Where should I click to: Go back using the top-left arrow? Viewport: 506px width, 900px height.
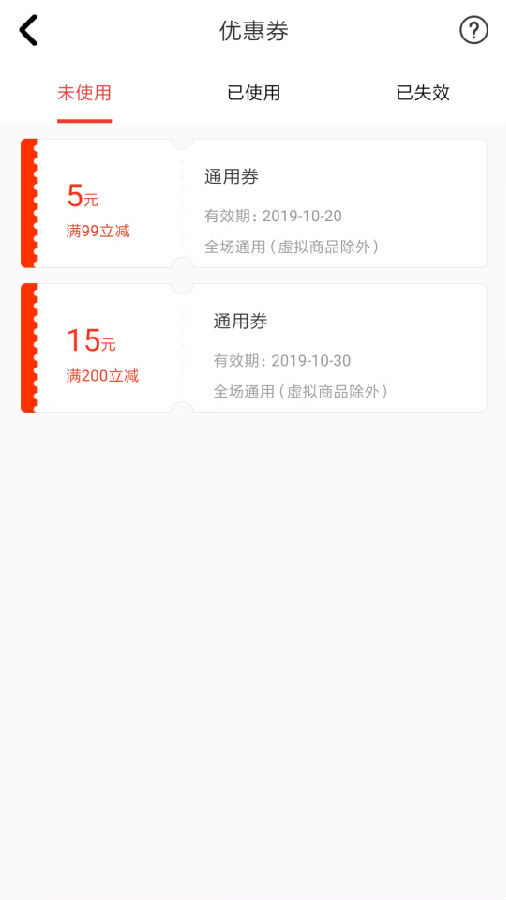coord(29,30)
